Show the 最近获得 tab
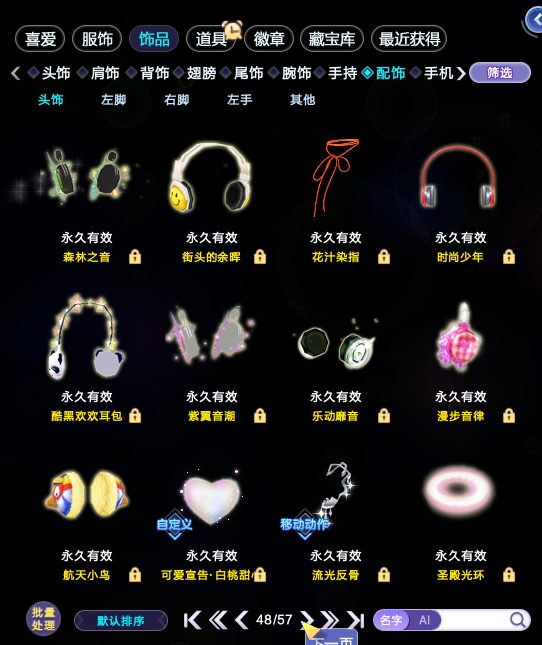Viewport: 542px width, 645px height. pyautogui.click(x=409, y=39)
